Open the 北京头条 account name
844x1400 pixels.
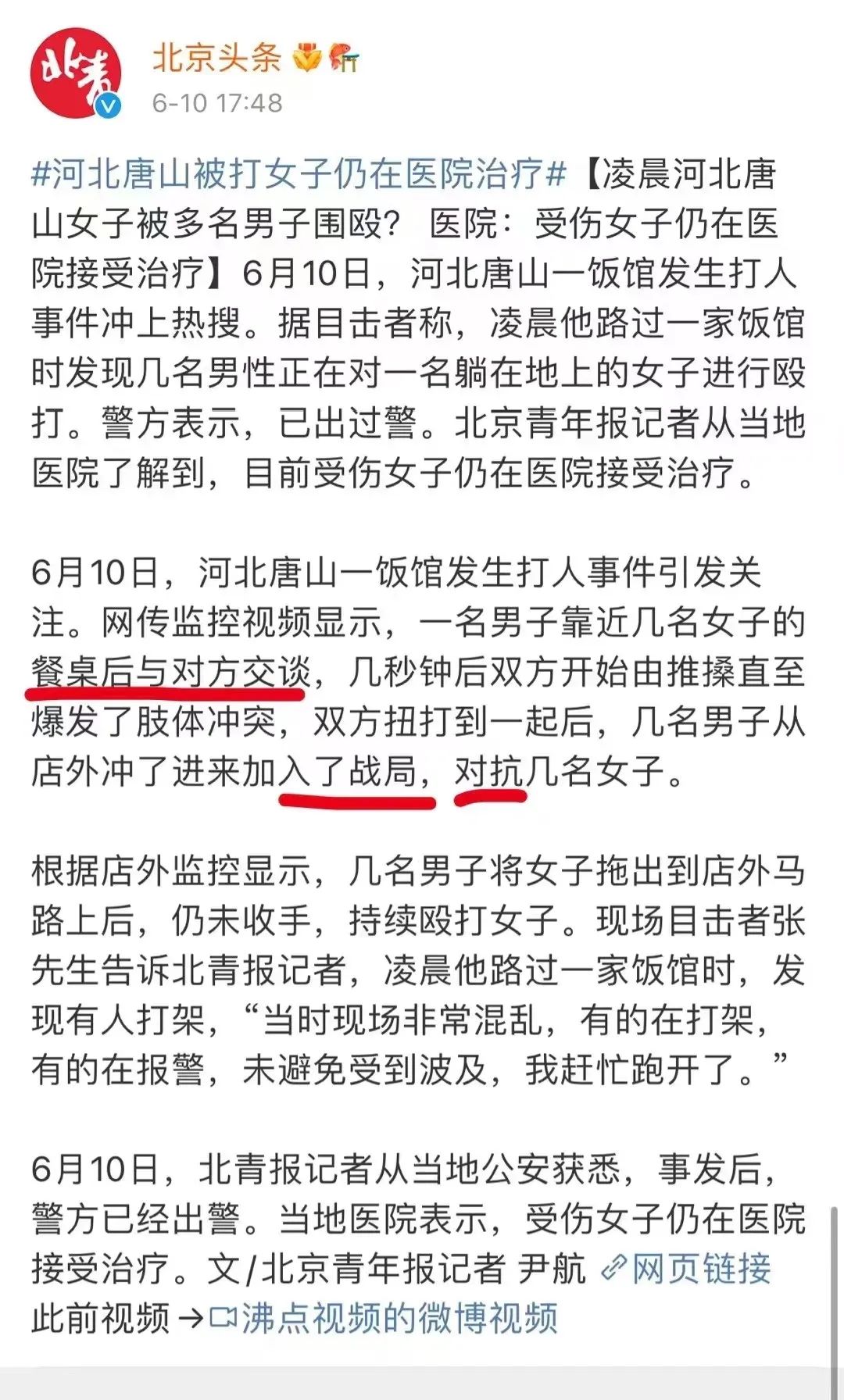[216, 59]
